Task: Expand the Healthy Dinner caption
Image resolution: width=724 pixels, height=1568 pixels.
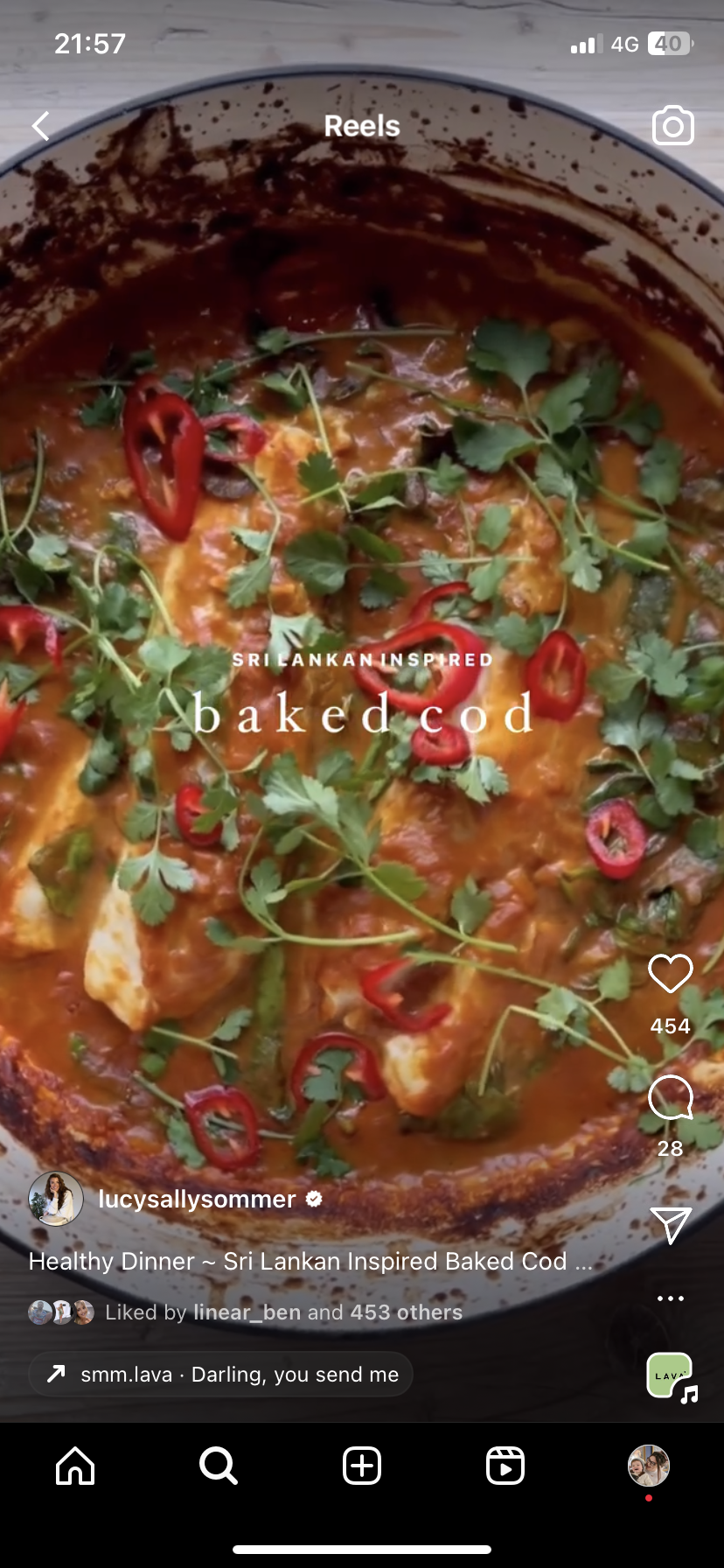Action: 310,1261
